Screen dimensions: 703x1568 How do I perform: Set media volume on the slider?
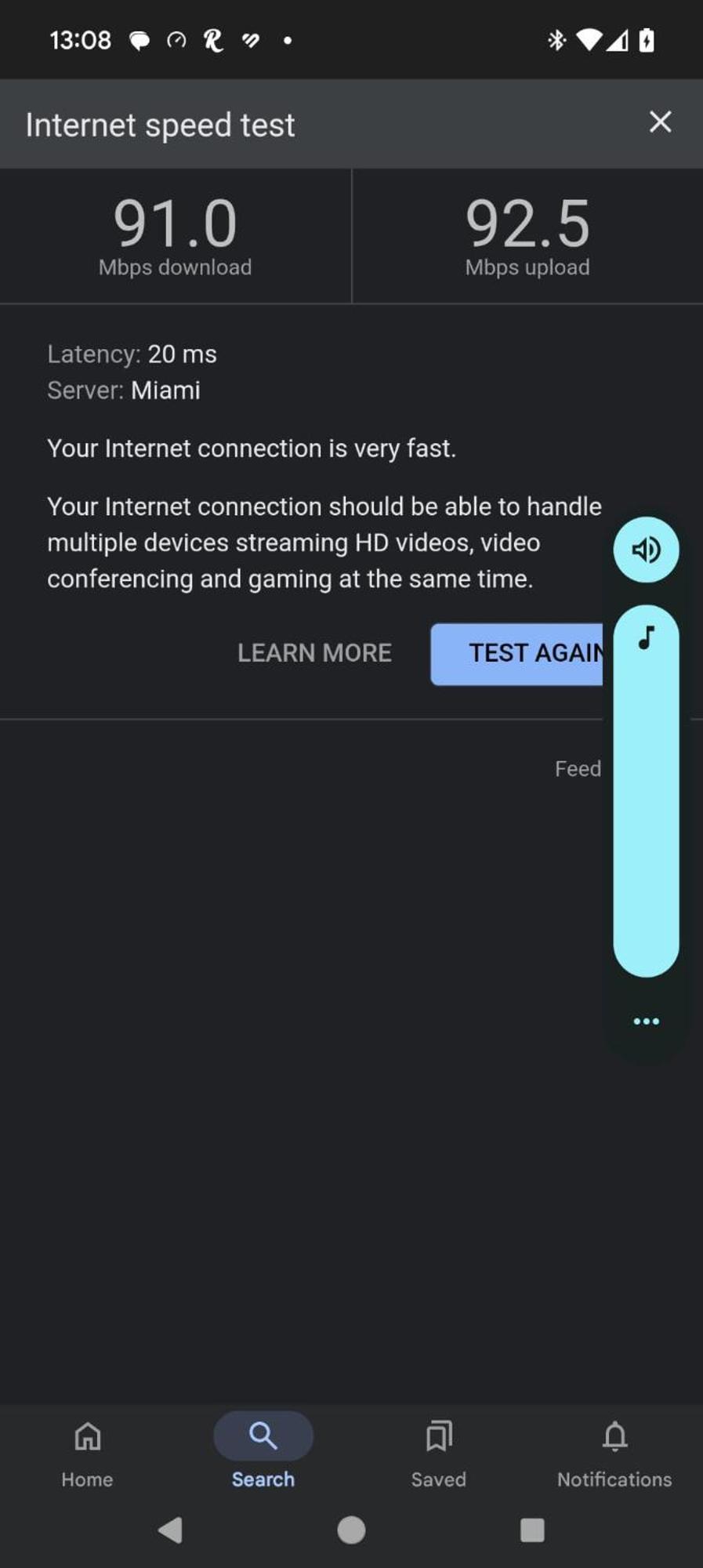pyautogui.click(x=646, y=792)
